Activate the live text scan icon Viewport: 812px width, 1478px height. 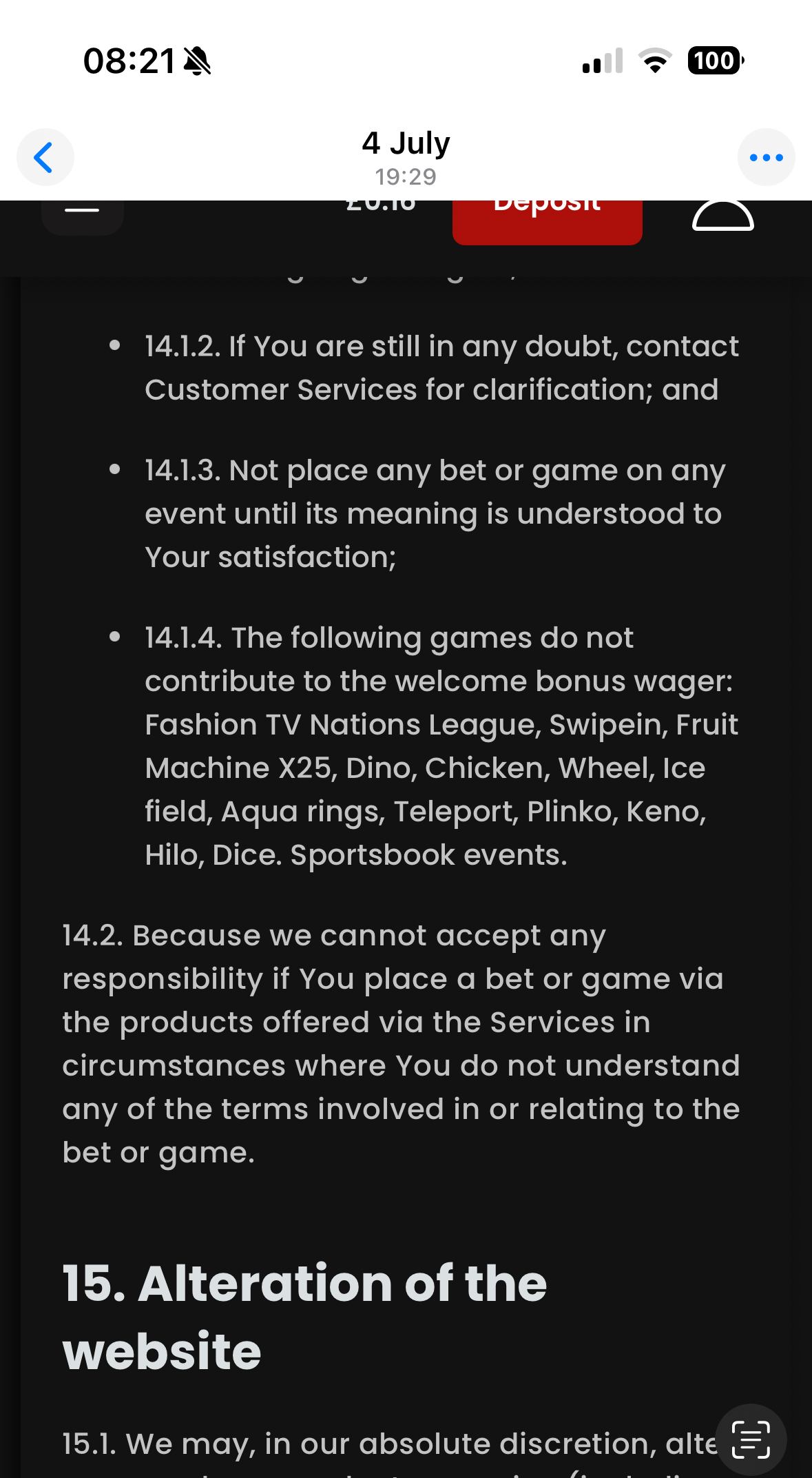tap(751, 1439)
